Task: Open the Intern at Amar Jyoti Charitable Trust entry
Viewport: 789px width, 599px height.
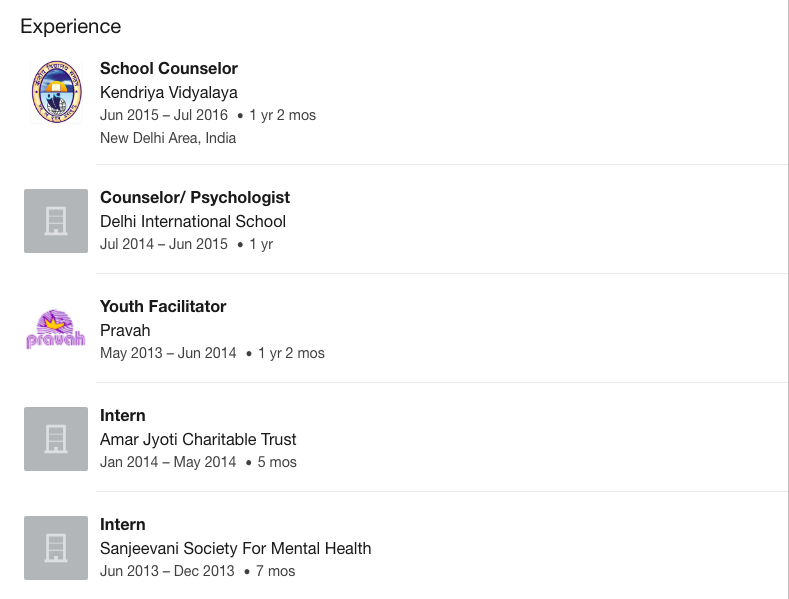Action: (123, 416)
